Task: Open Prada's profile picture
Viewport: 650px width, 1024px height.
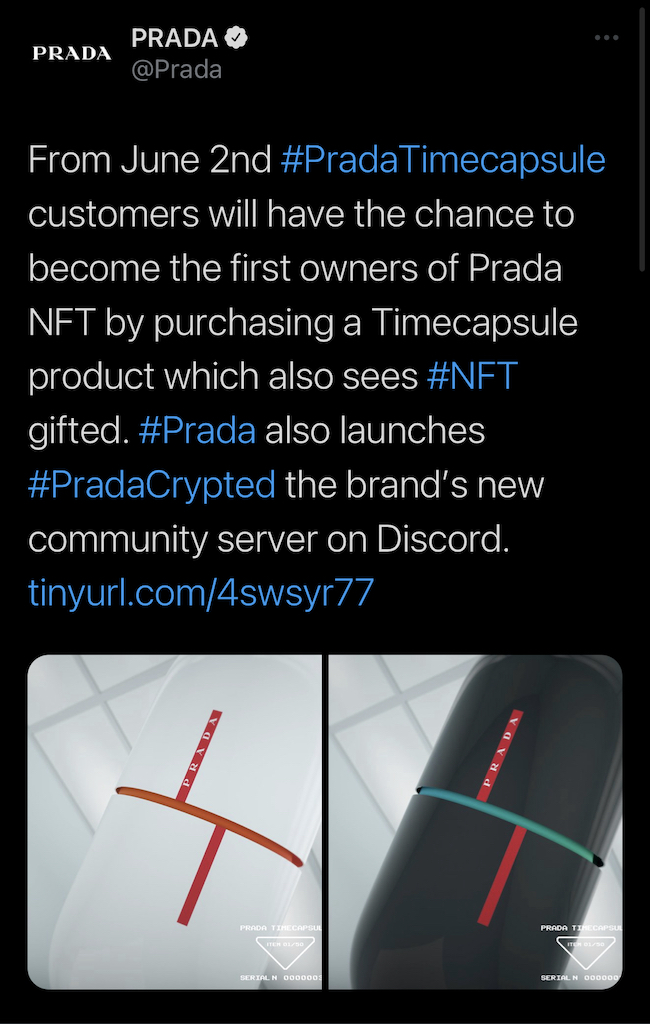Action: pyautogui.click(x=71, y=53)
